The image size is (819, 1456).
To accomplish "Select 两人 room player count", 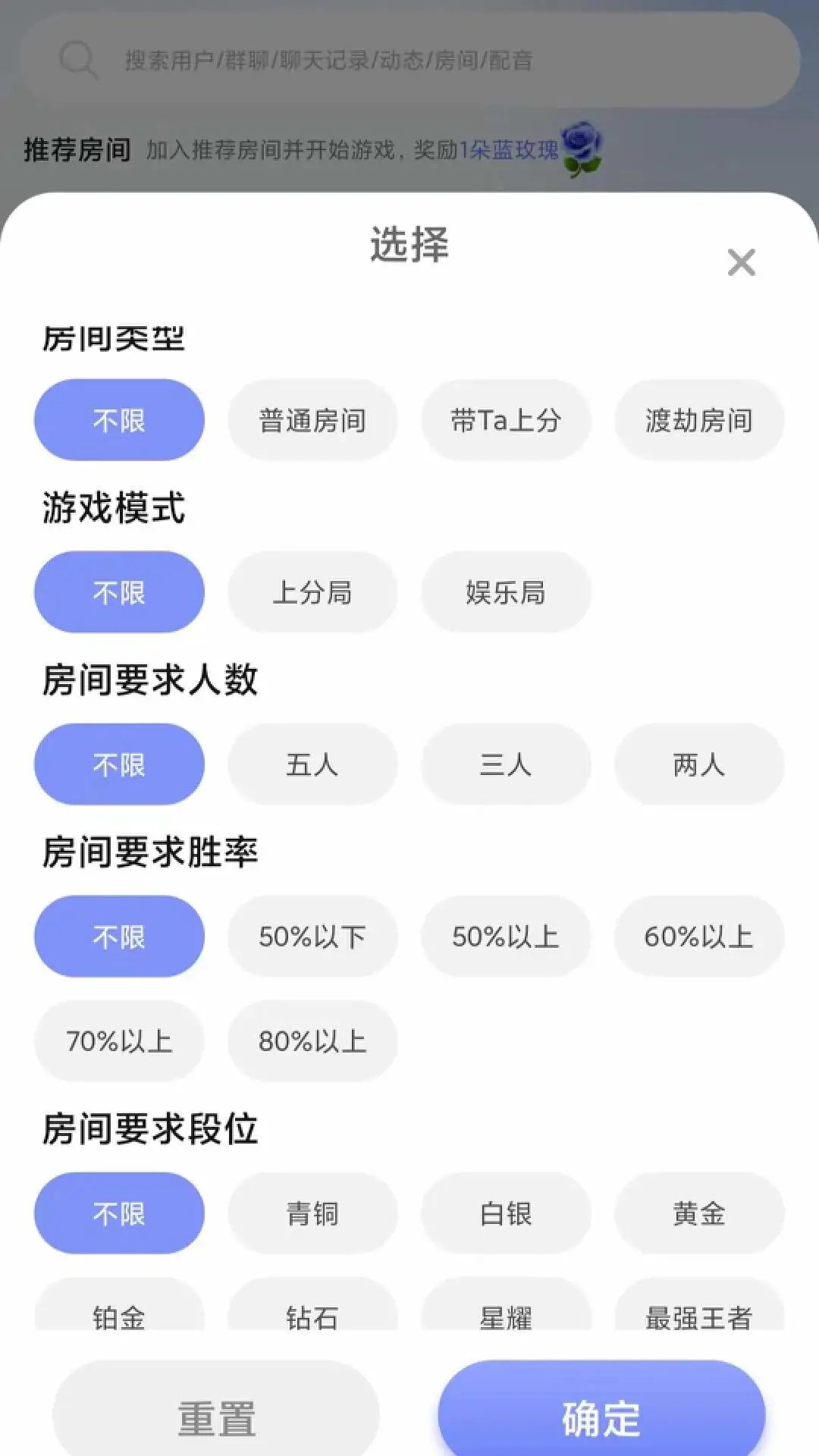I will [x=698, y=764].
